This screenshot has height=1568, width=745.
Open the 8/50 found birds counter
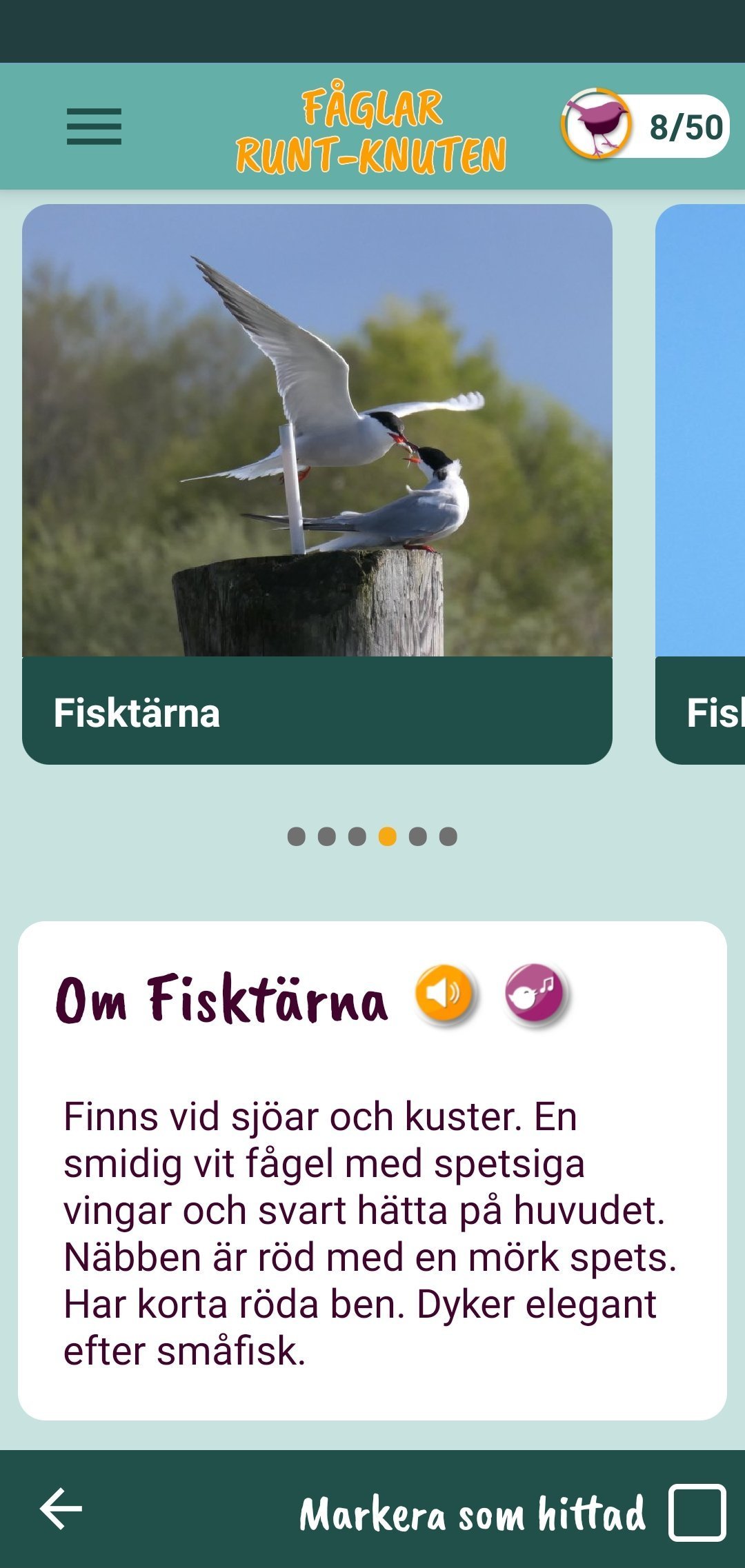tap(645, 125)
